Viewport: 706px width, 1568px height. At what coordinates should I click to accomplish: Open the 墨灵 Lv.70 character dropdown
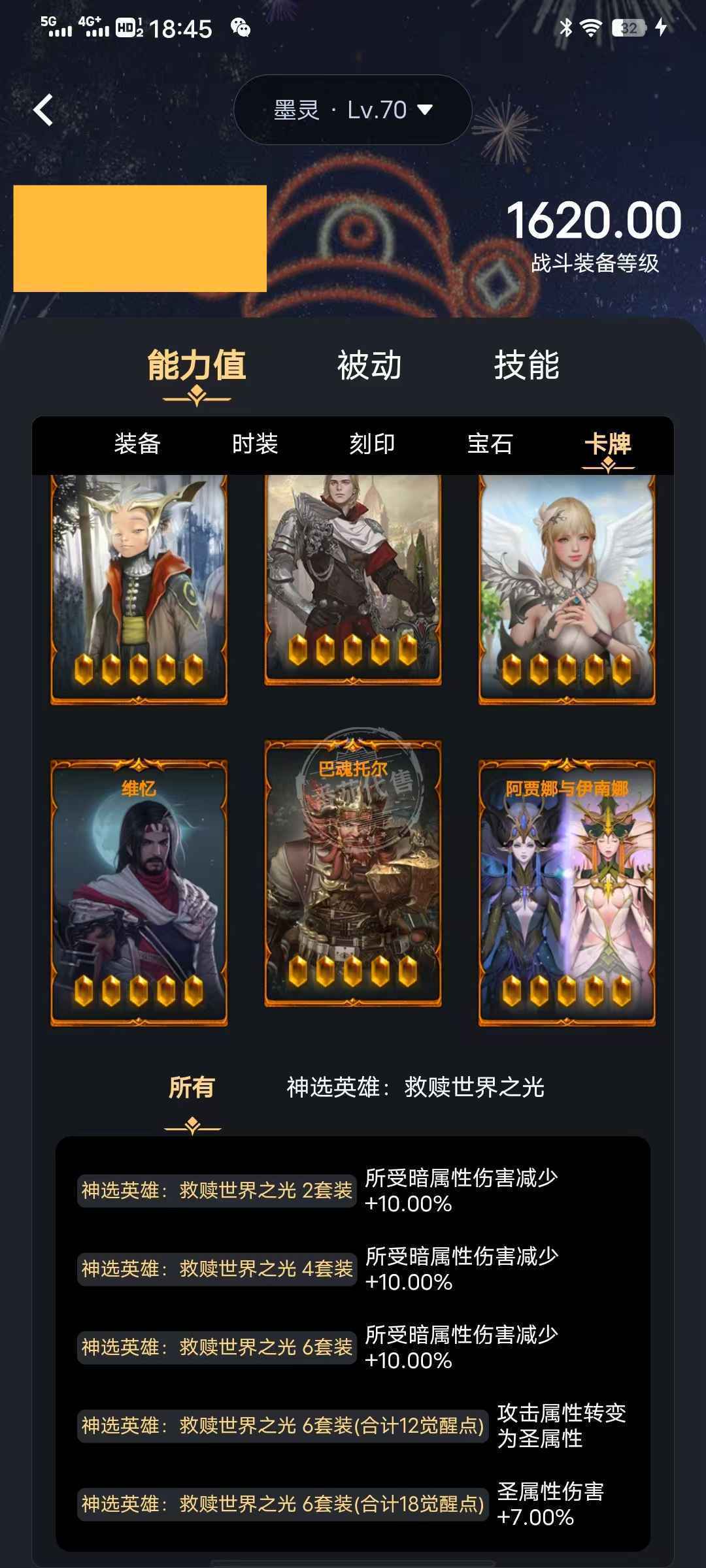(x=353, y=110)
